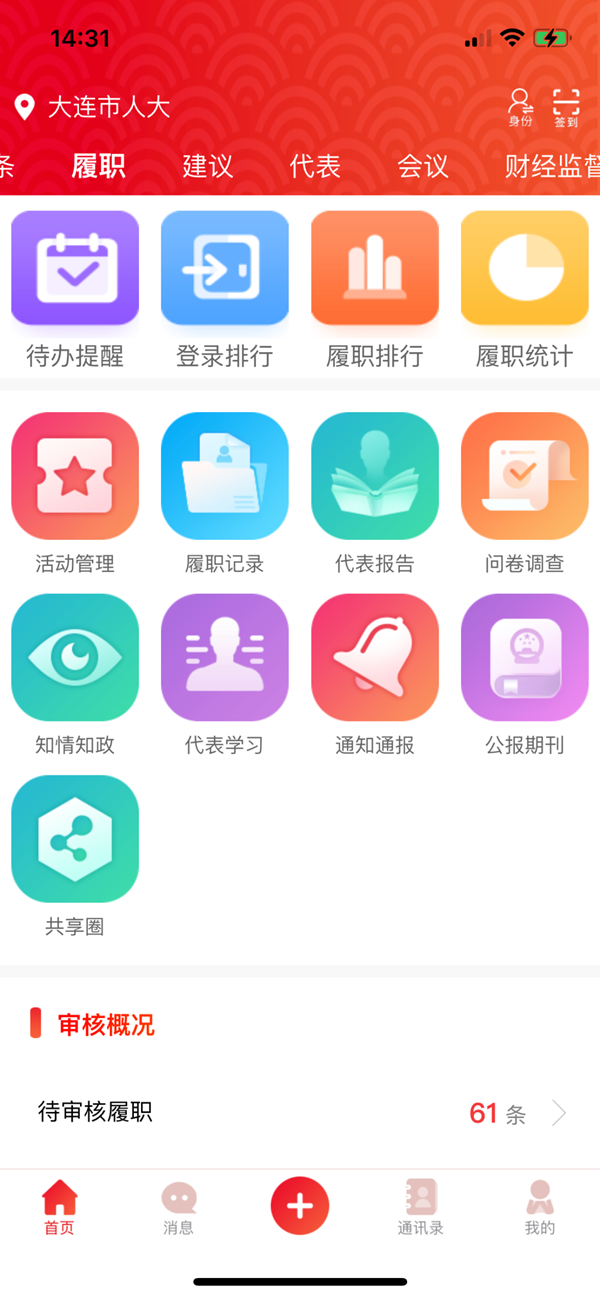Open 共享圈
This screenshot has width=600, height=1298.
(x=75, y=857)
